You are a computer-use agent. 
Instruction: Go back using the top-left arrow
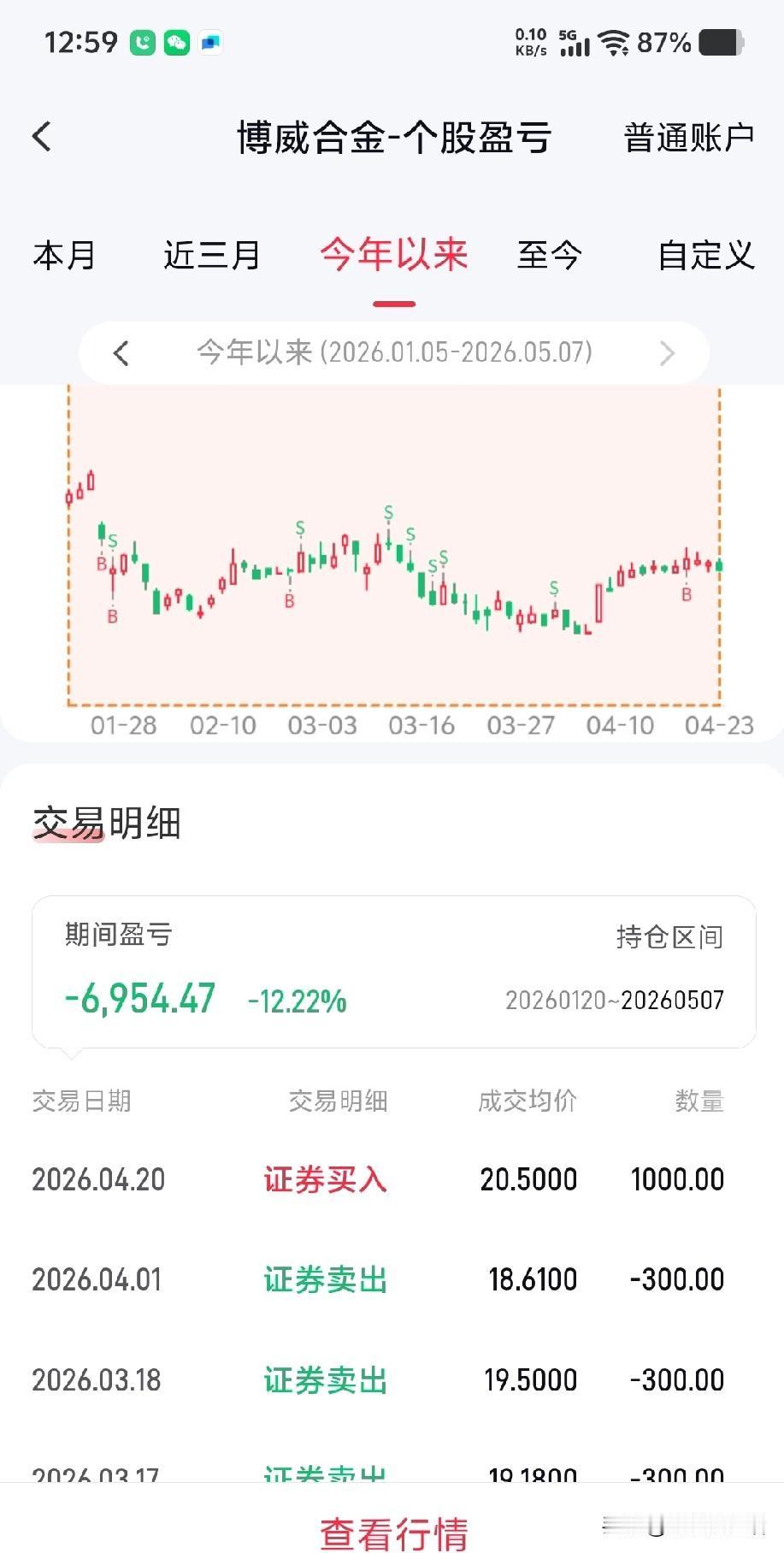click(x=42, y=137)
